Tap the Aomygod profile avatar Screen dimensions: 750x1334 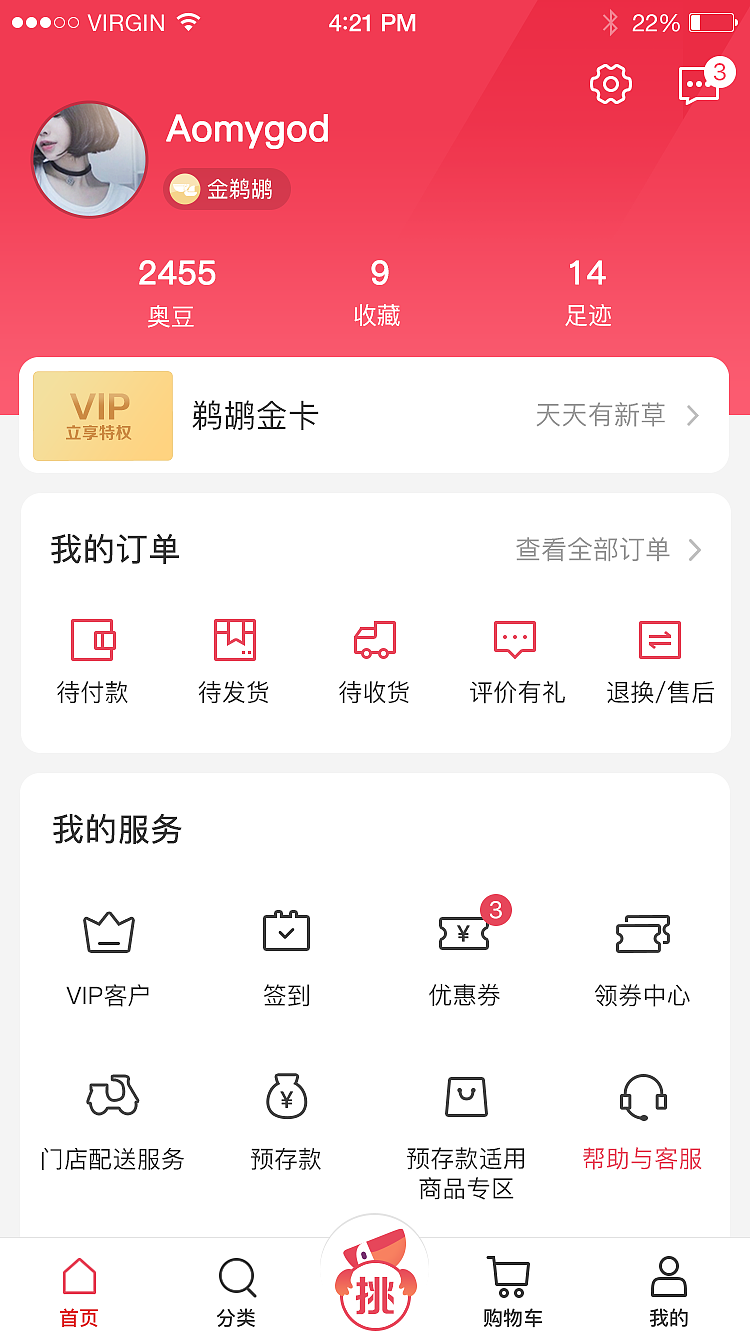[90, 160]
